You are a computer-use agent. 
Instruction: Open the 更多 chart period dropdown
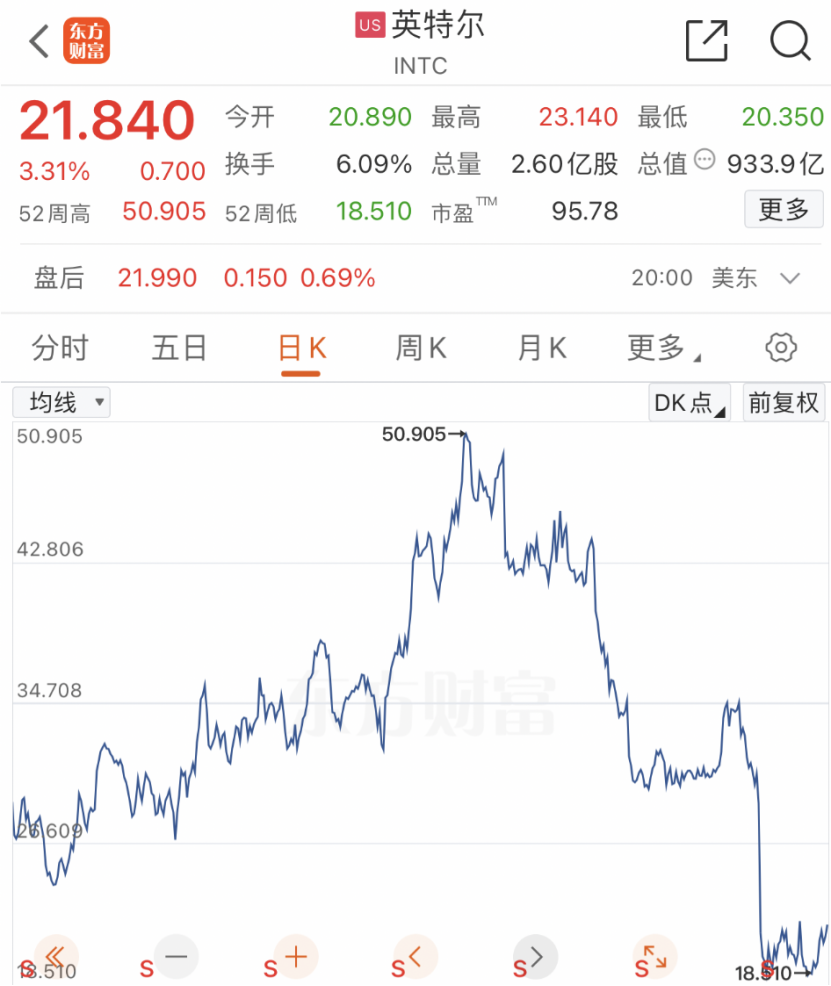663,348
